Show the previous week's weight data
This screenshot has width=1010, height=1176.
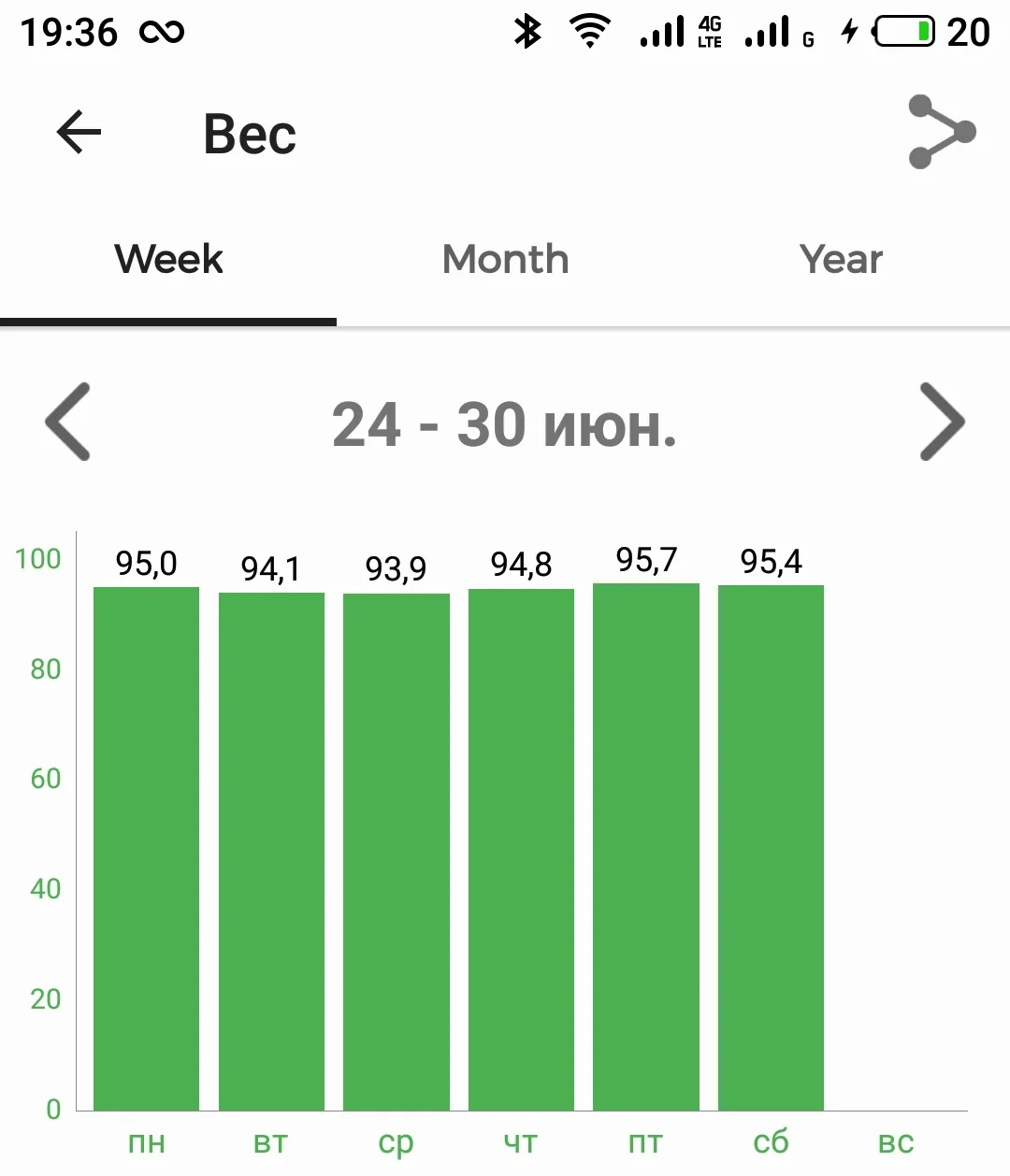click(x=68, y=422)
